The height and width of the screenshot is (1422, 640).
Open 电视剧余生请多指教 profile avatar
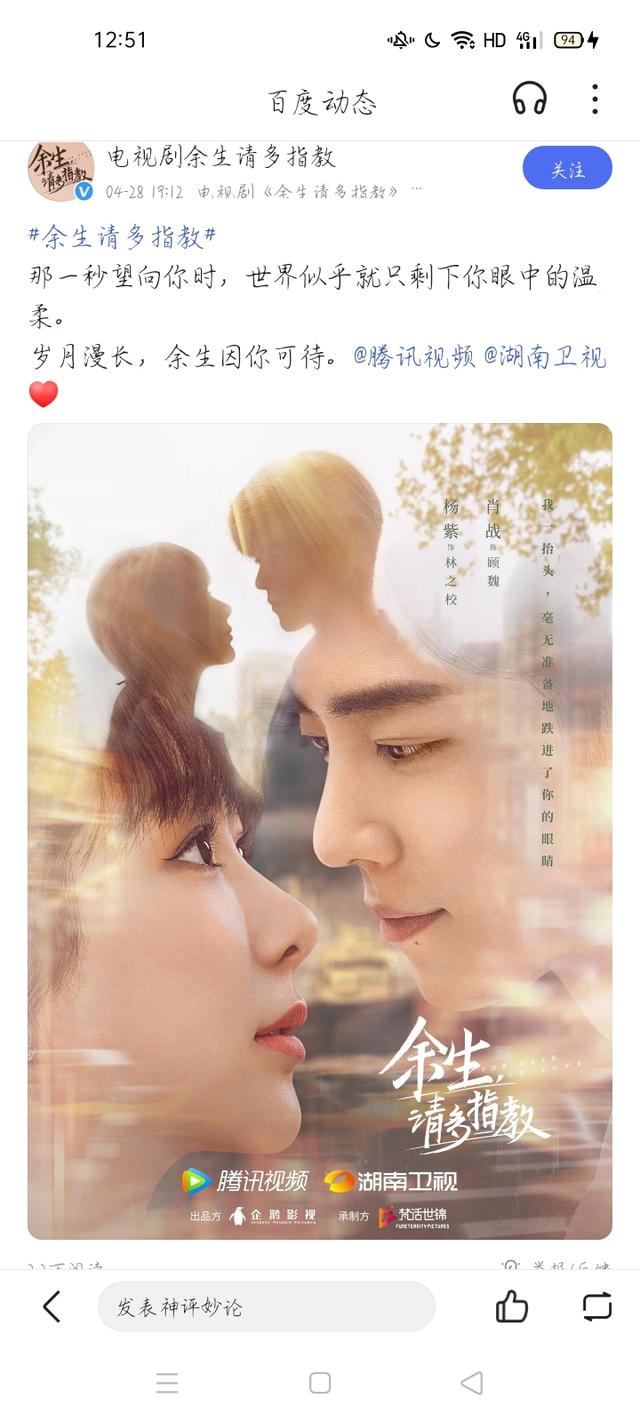coord(60,170)
